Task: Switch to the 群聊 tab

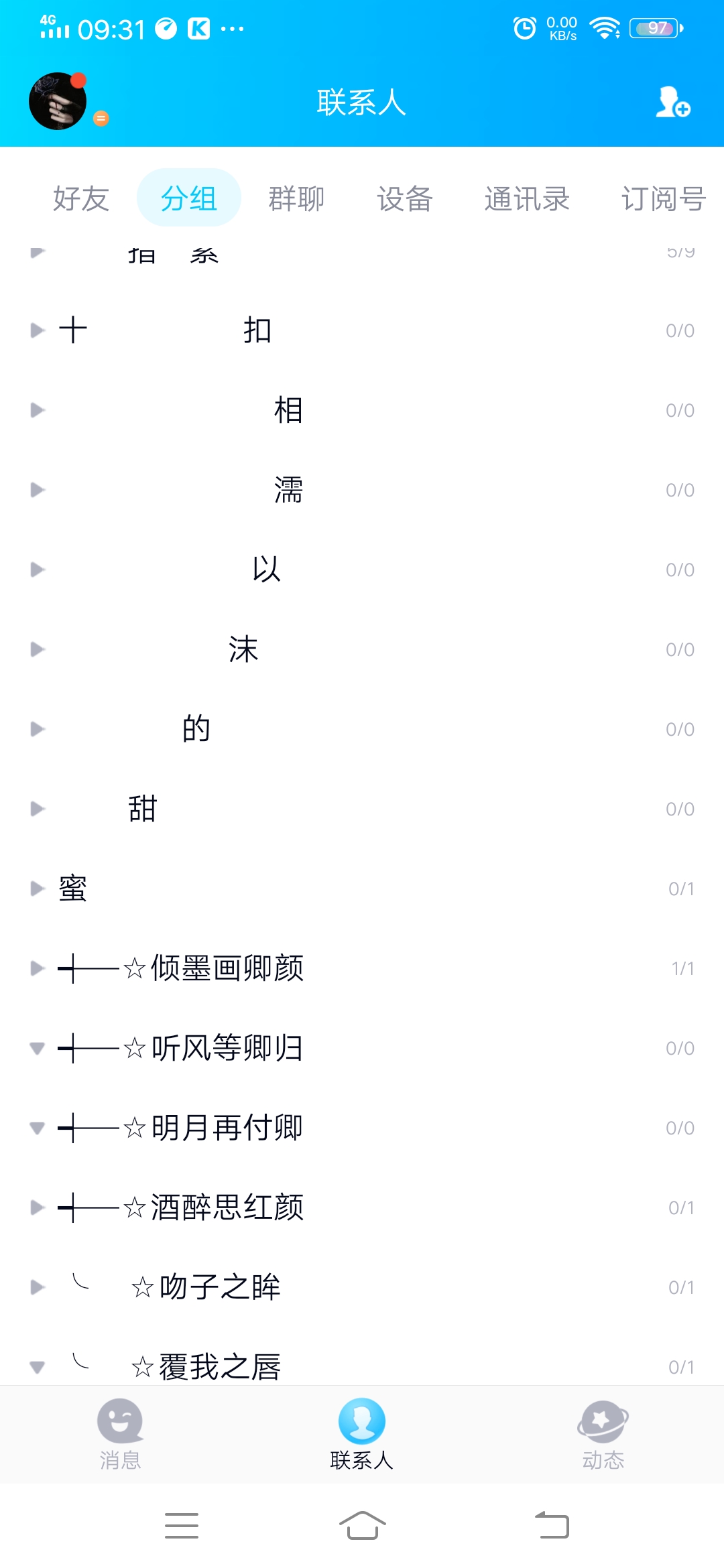Action: pos(296,198)
